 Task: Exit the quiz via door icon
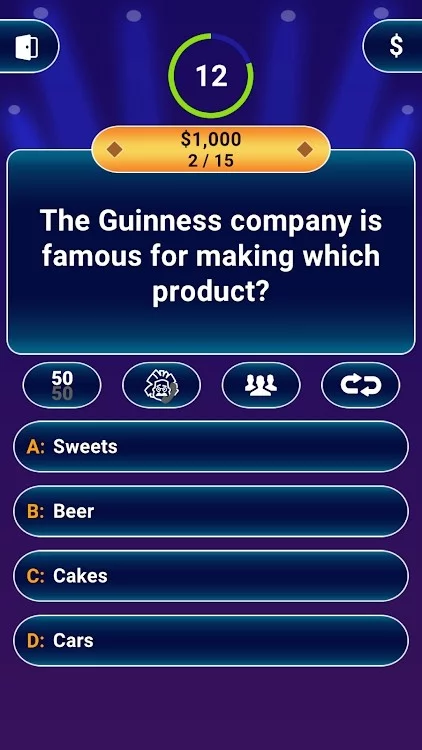coord(27,47)
